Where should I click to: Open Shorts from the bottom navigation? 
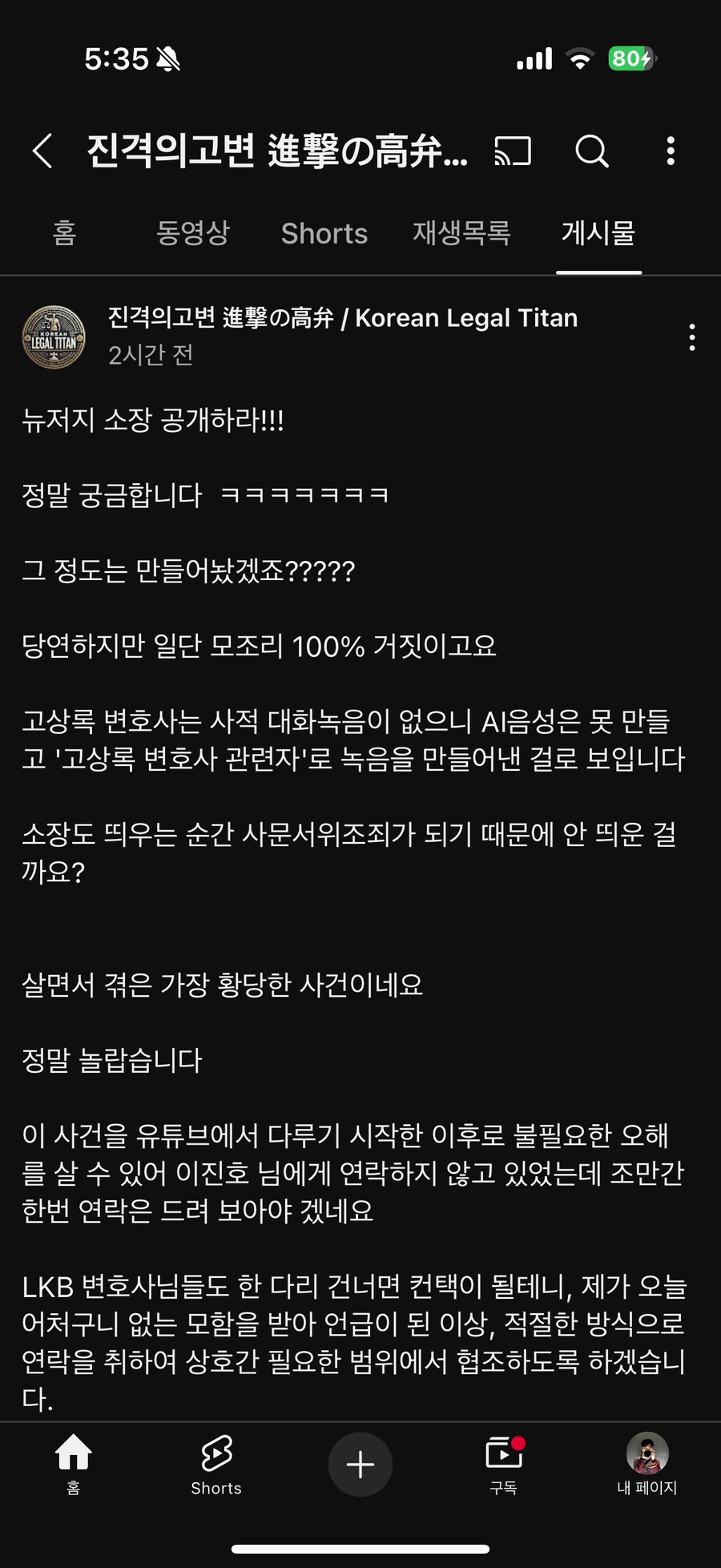click(216, 1464)
